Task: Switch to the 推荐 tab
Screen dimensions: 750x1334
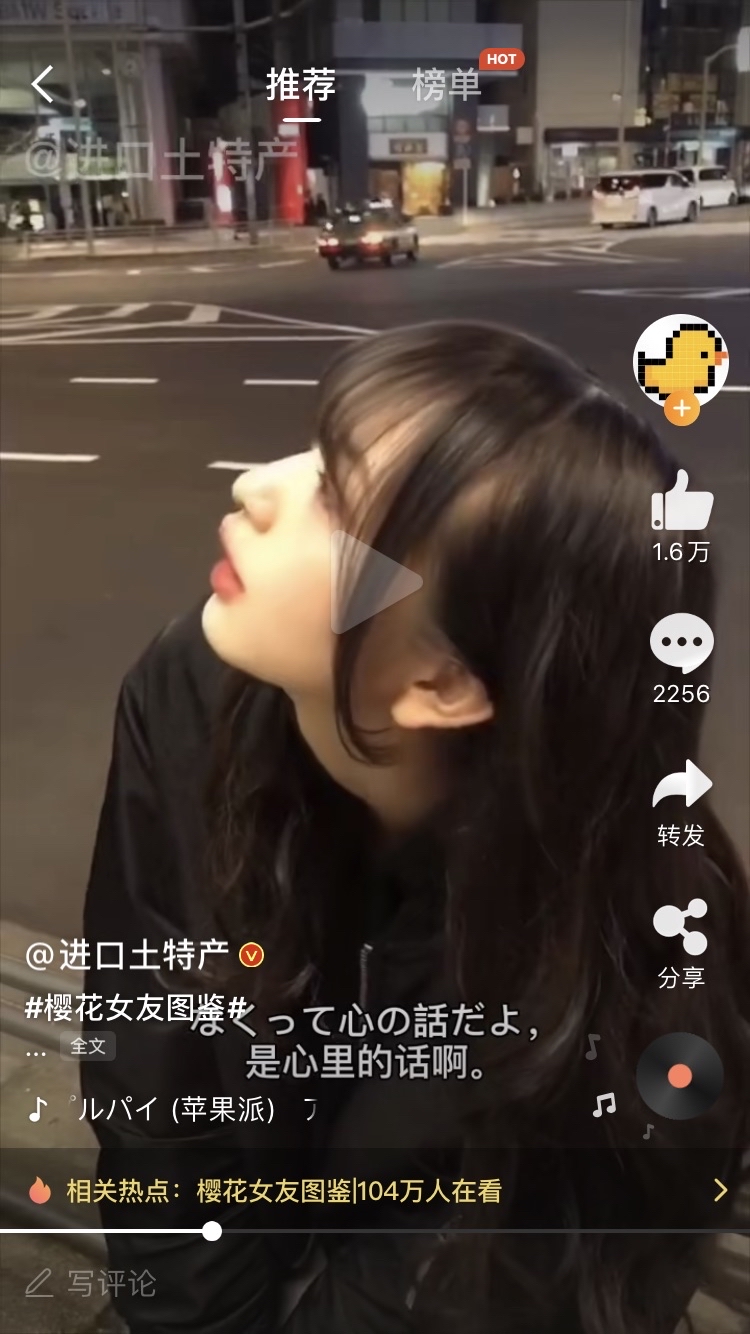Action: [x=301, y=86]
